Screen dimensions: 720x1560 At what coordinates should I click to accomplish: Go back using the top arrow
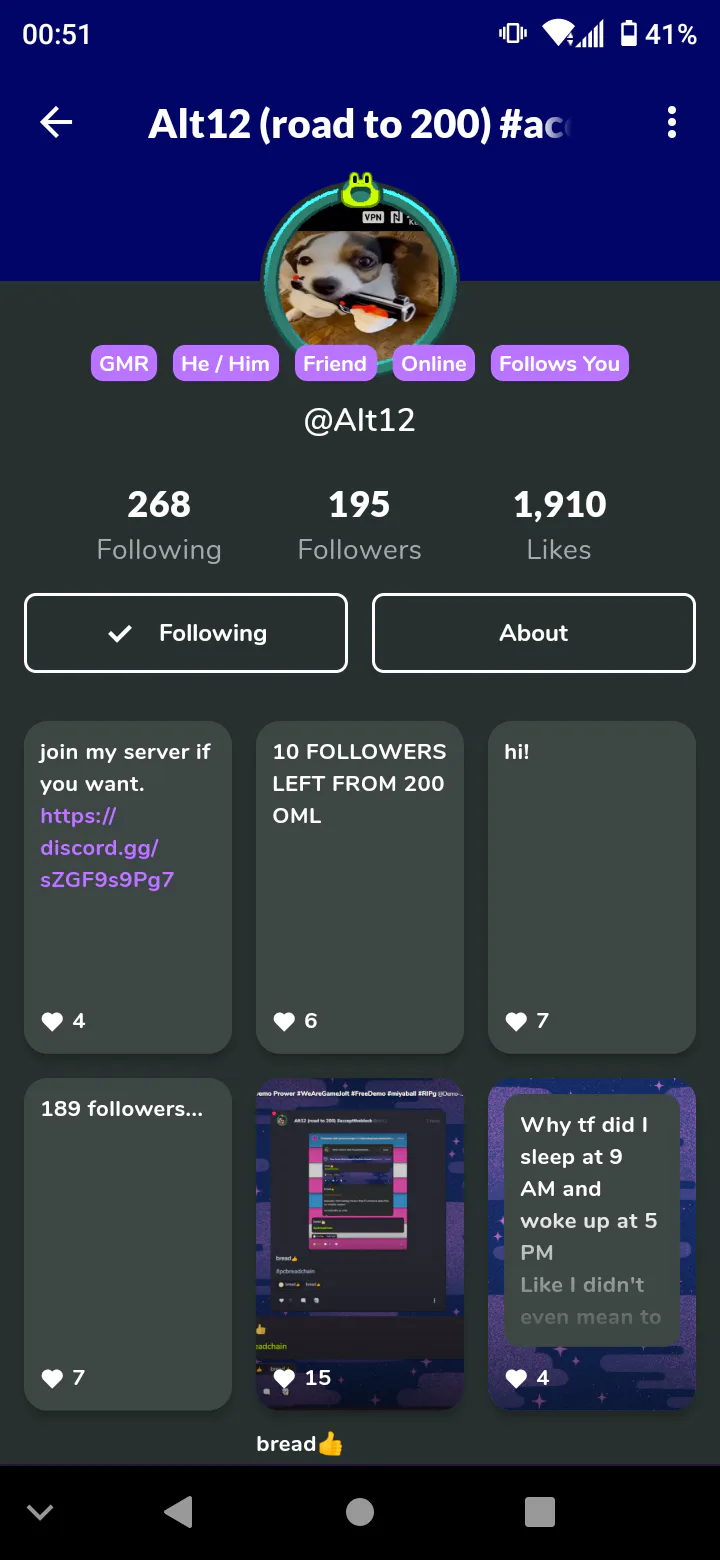[x=57, y=123]
